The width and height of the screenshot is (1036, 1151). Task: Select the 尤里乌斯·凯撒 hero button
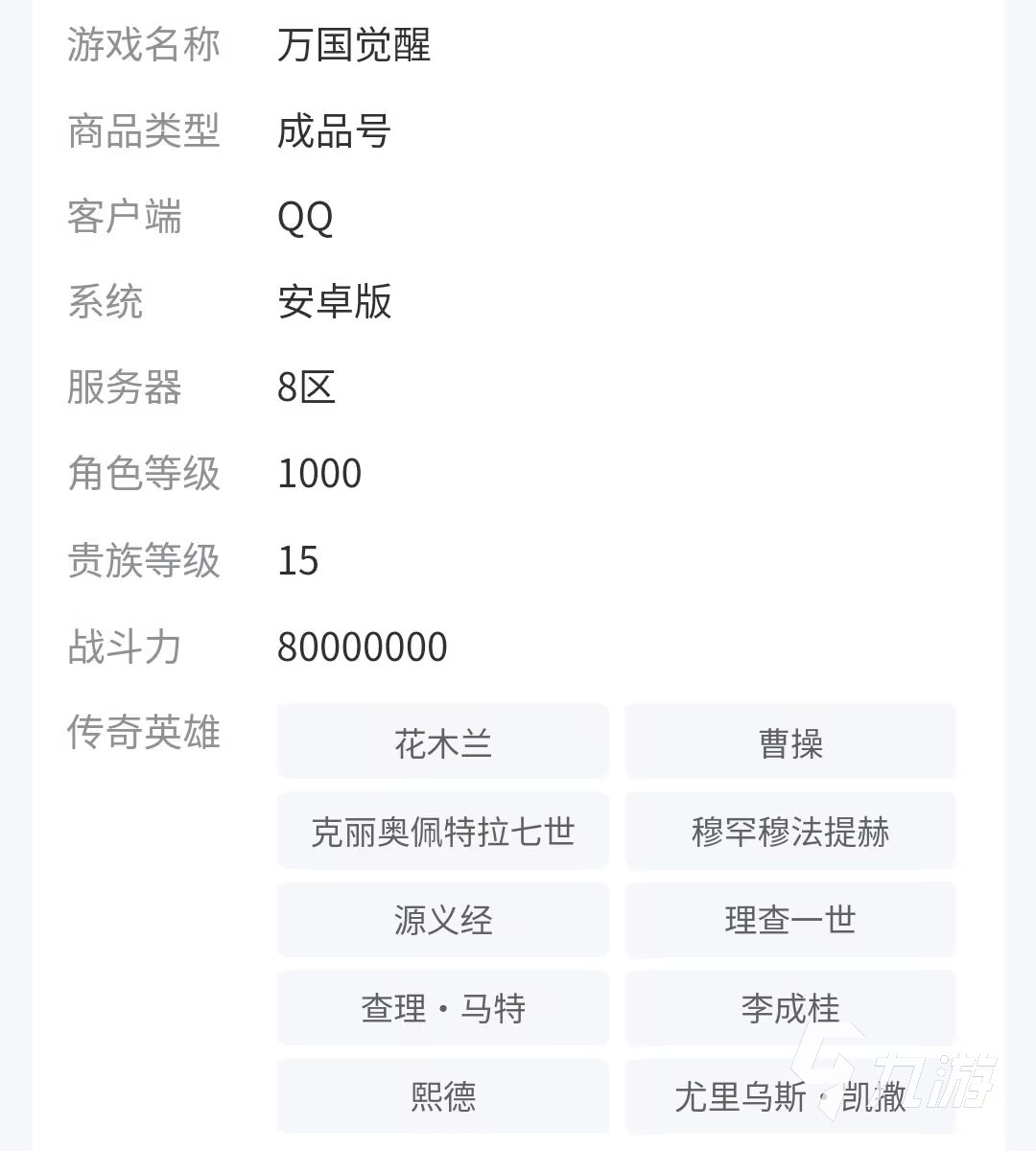click(x=789, y=1095)
